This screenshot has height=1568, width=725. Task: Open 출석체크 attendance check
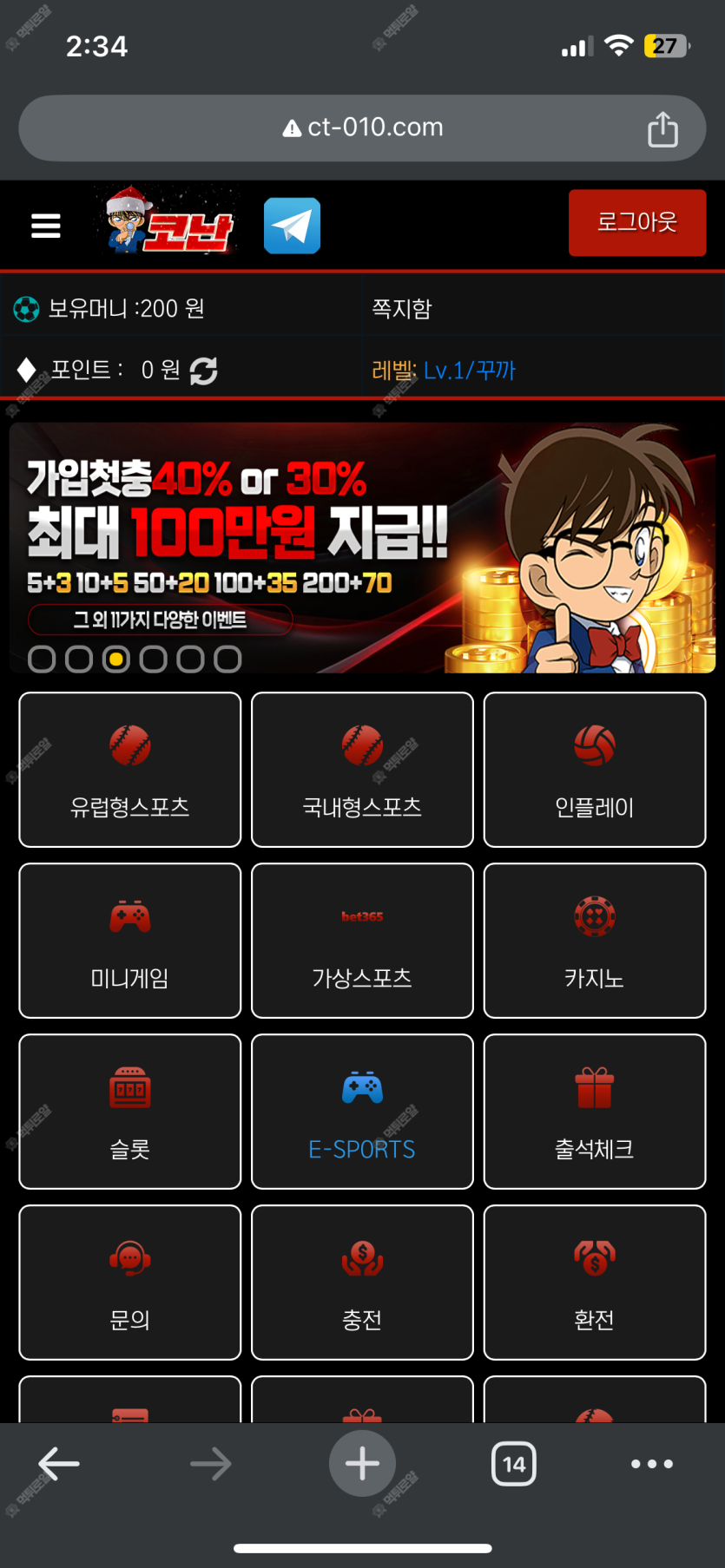coord(595,1112)
